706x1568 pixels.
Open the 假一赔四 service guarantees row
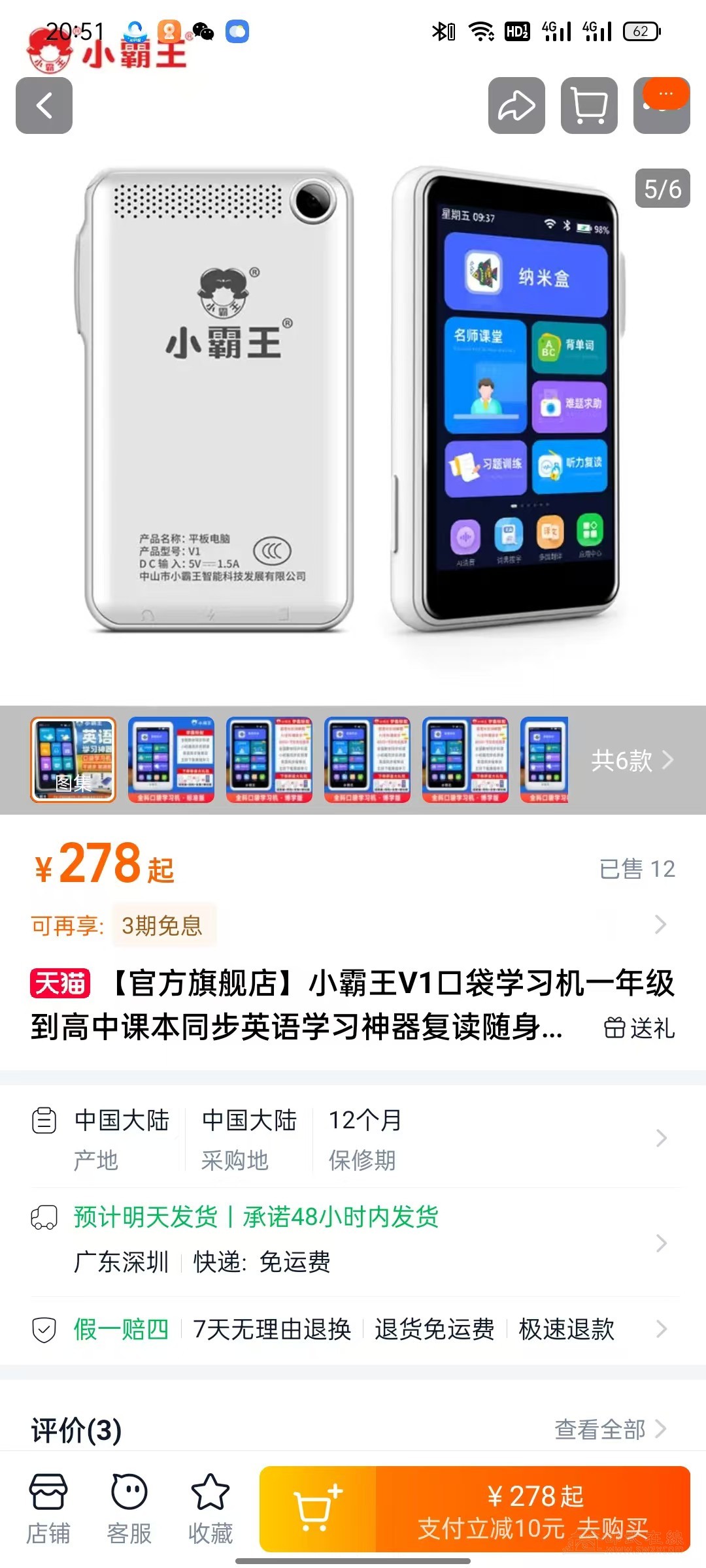[353, 1329]
